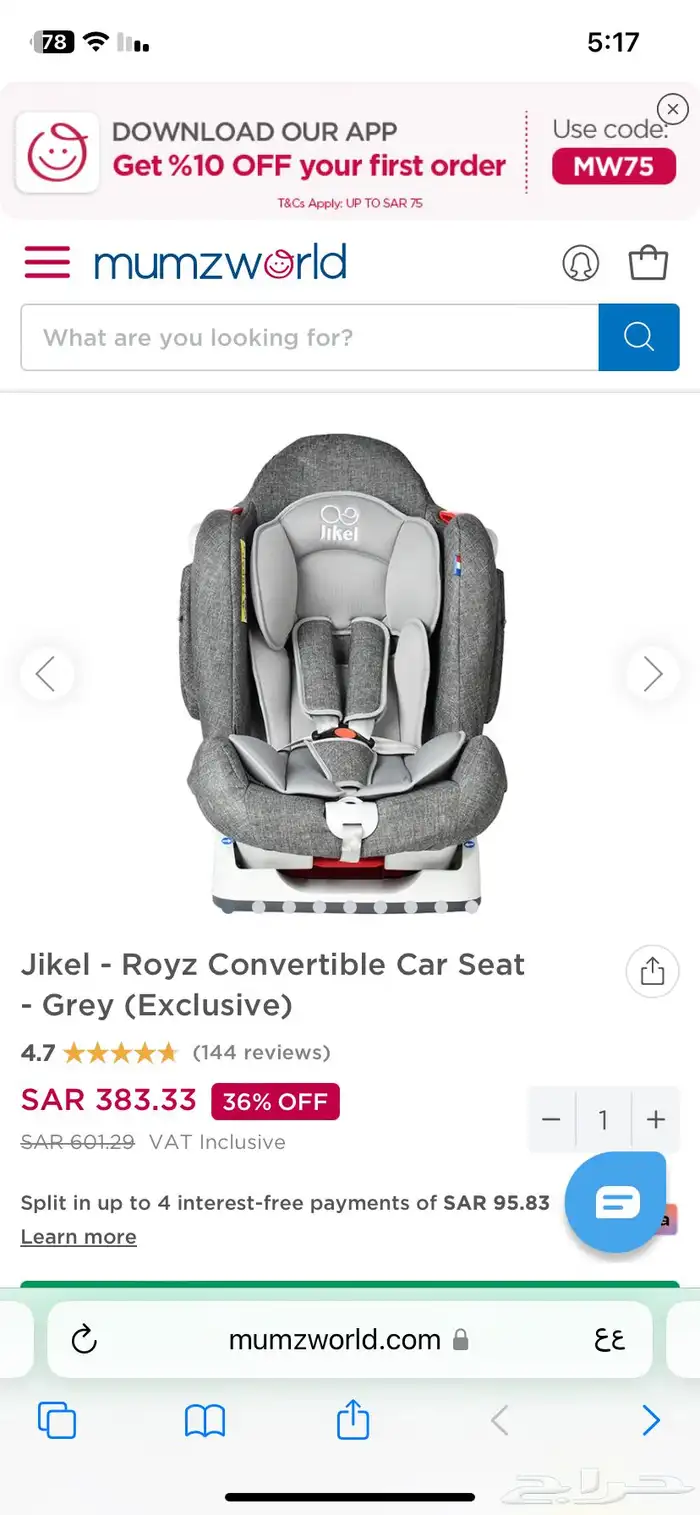This screenshot has width=700, height=1515.
Task: Open the Safari tabs overview
Action: point(57,1420)
